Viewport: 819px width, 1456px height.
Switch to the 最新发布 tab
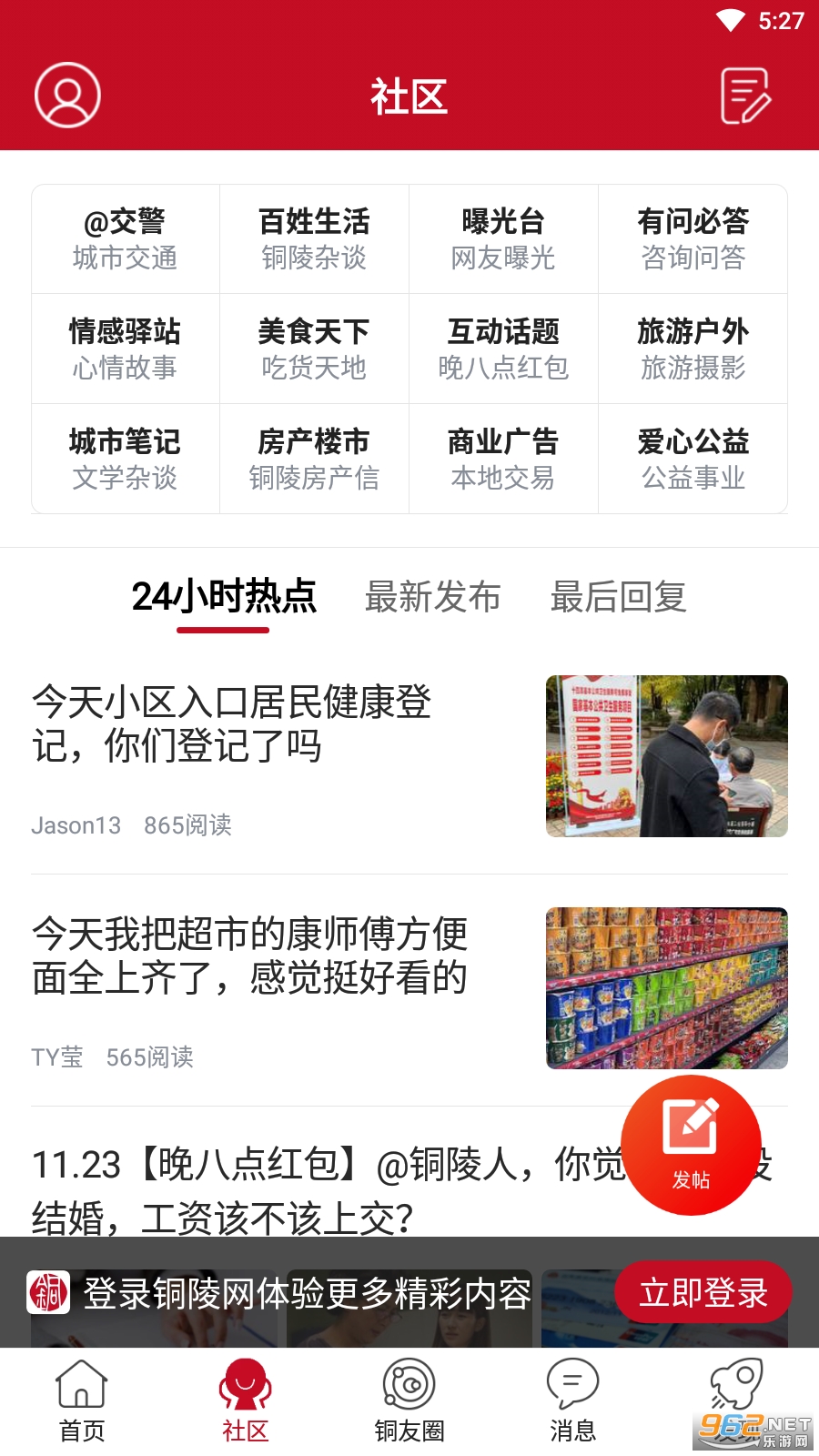tap(433, 597)
